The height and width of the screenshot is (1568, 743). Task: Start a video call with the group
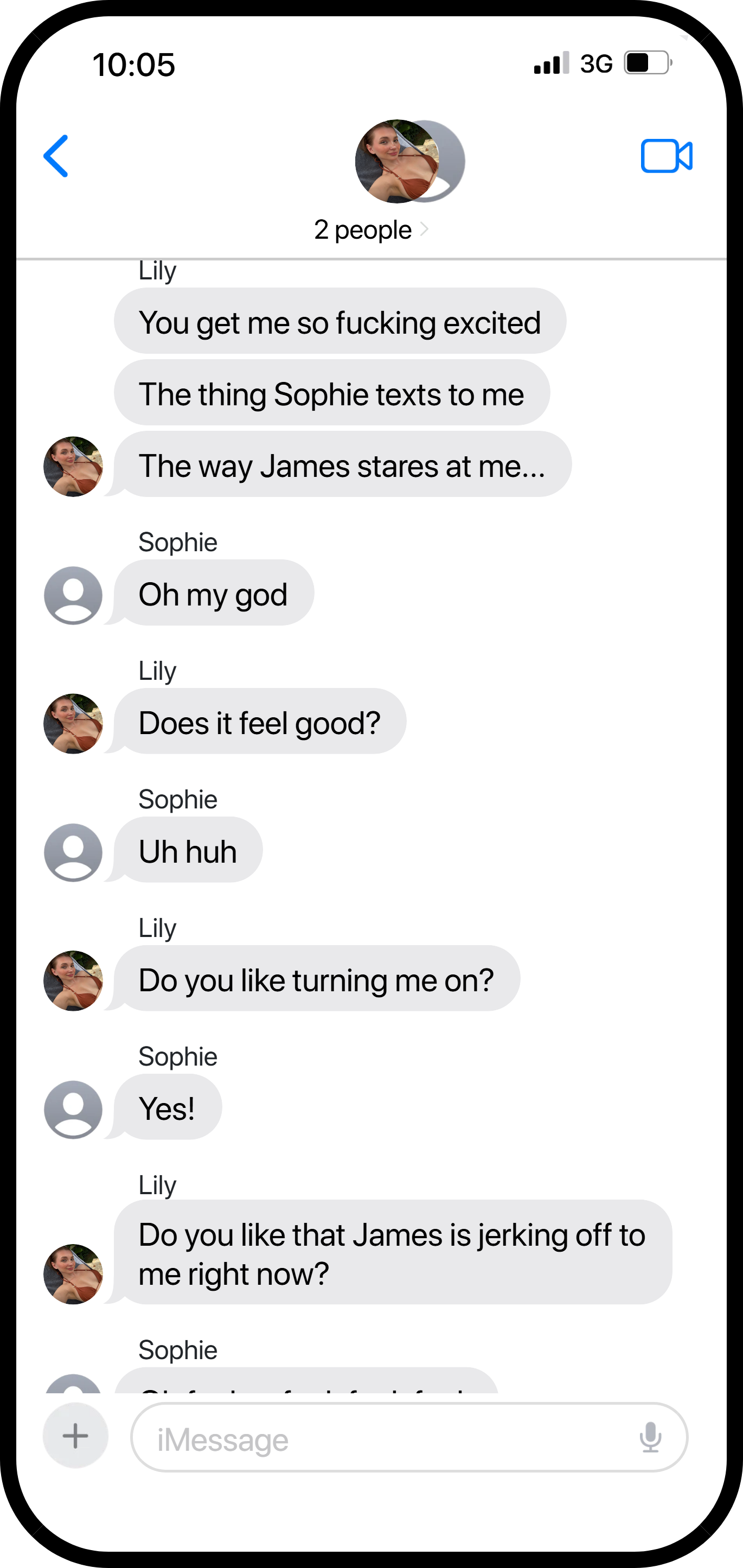coord(667,156)
